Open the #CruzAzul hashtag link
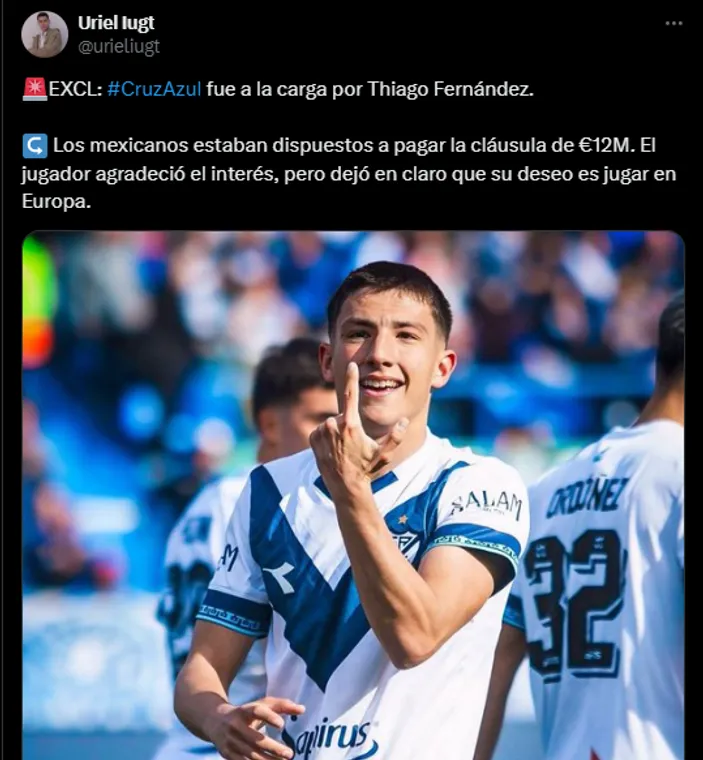This screenshot has height=760, width=703. pyautogui.click(x=153, y=89)
